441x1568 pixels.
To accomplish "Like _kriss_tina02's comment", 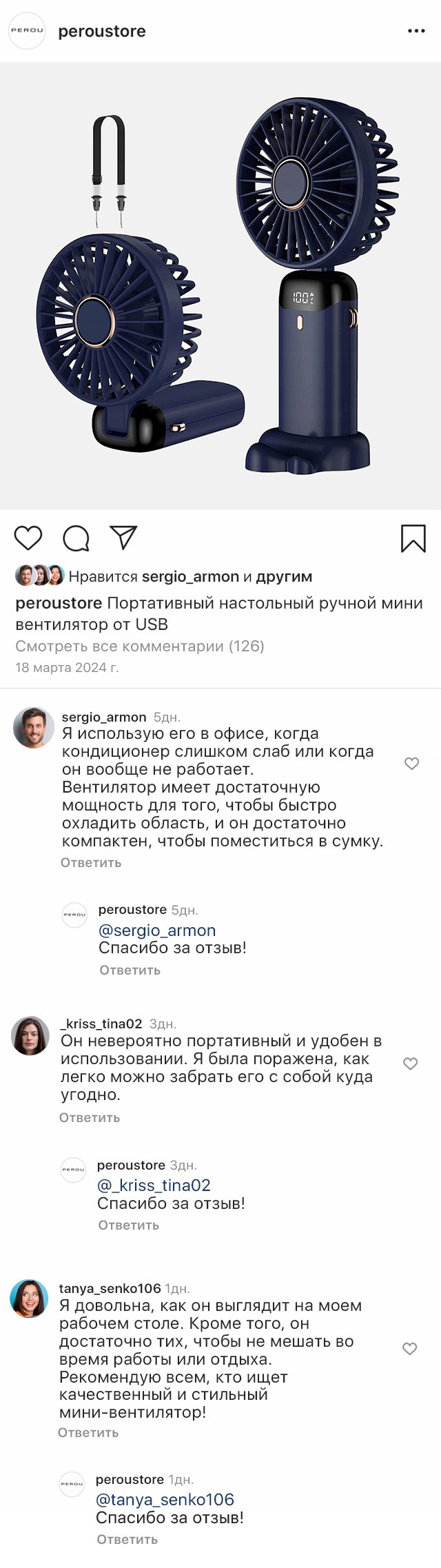I will (x=410, y=1063).
